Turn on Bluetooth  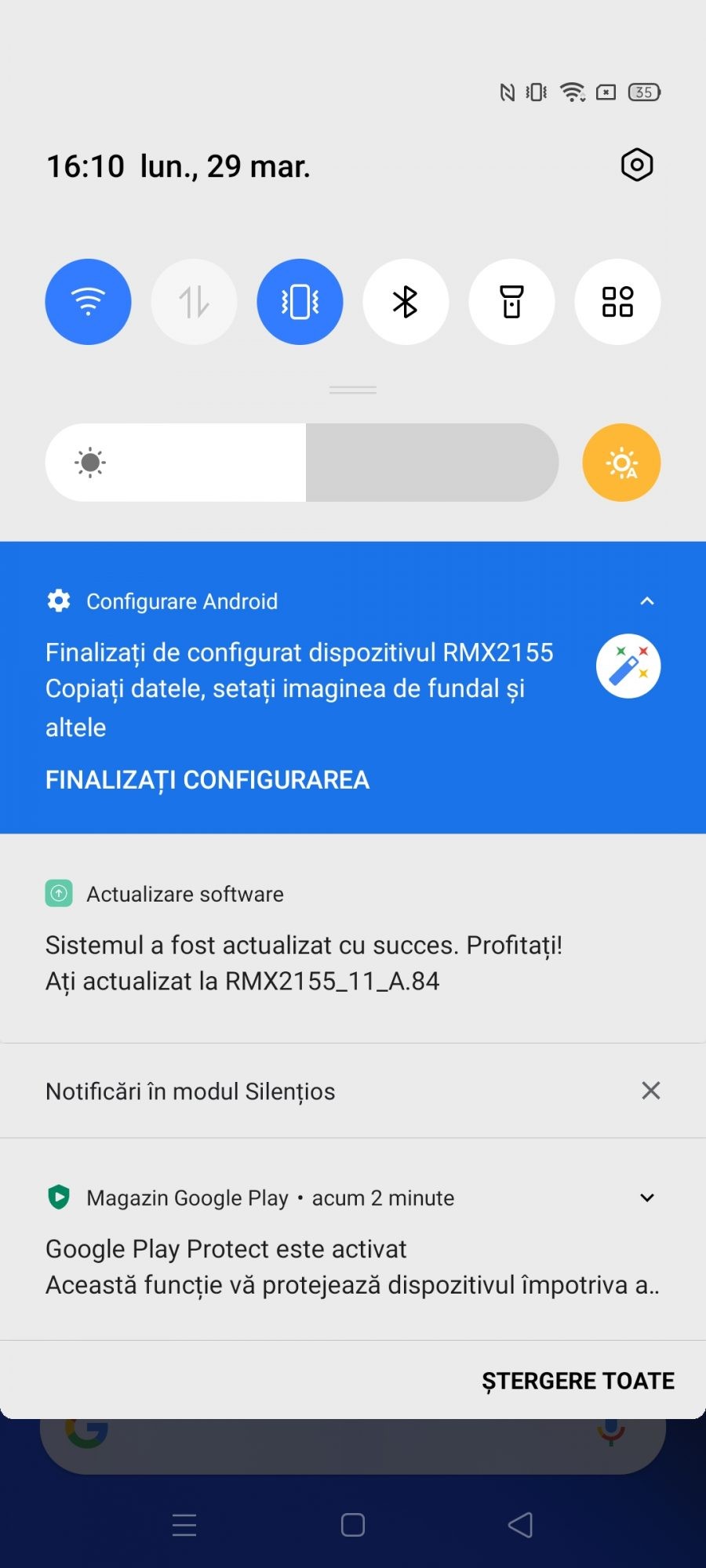point(406,302)
